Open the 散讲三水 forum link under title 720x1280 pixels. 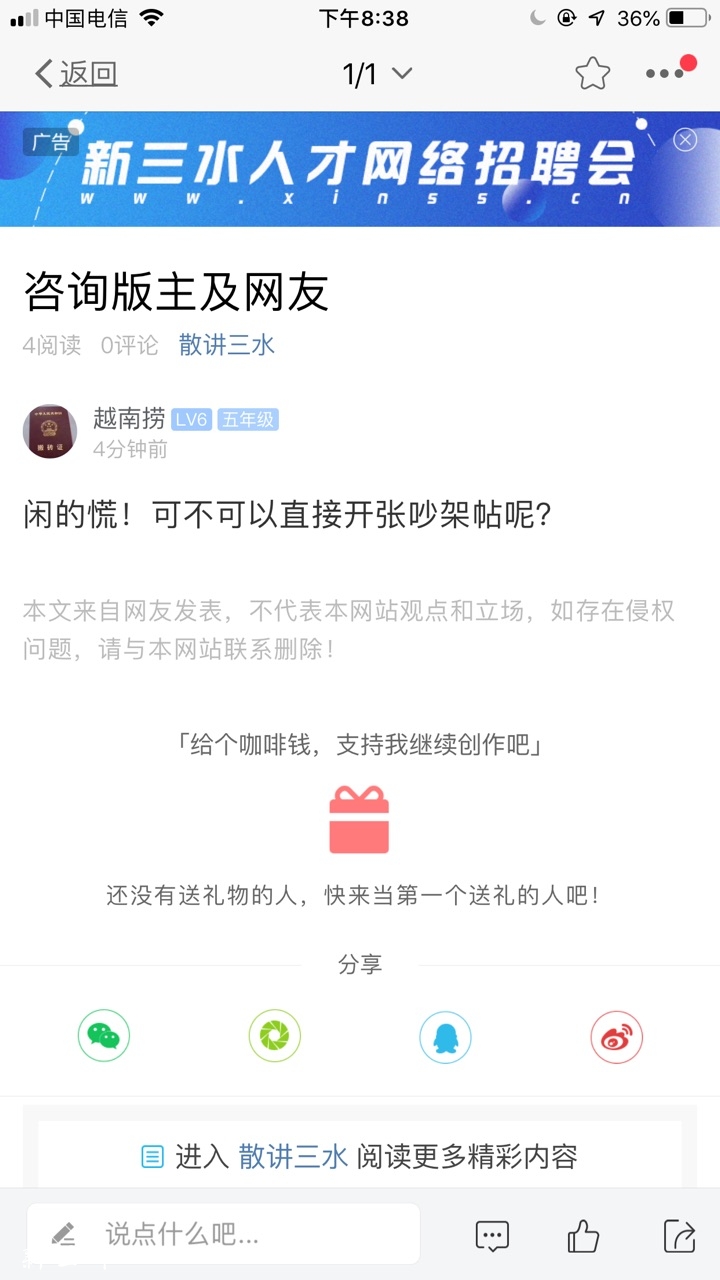click(226, 345)
